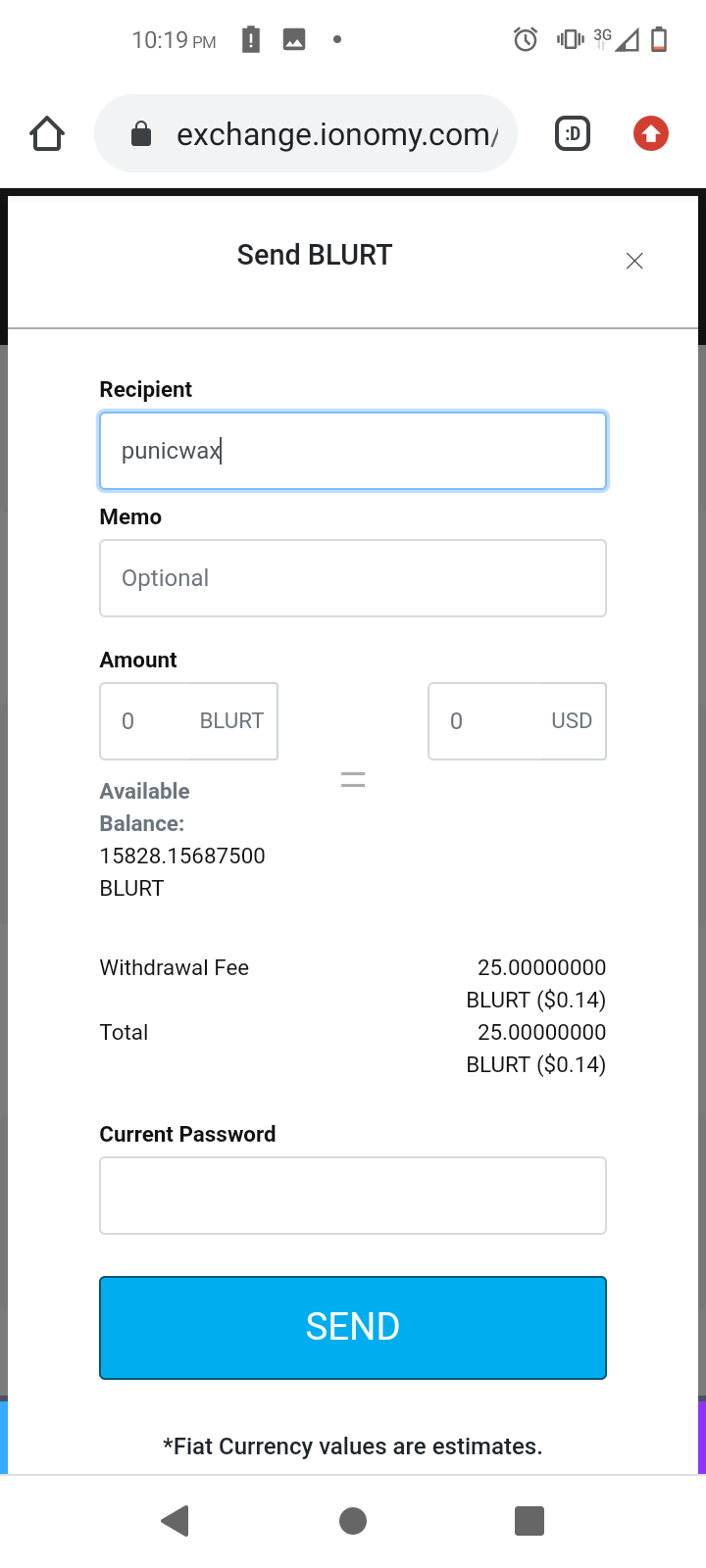Close the Send BLURT dialog

click(634, 261)
